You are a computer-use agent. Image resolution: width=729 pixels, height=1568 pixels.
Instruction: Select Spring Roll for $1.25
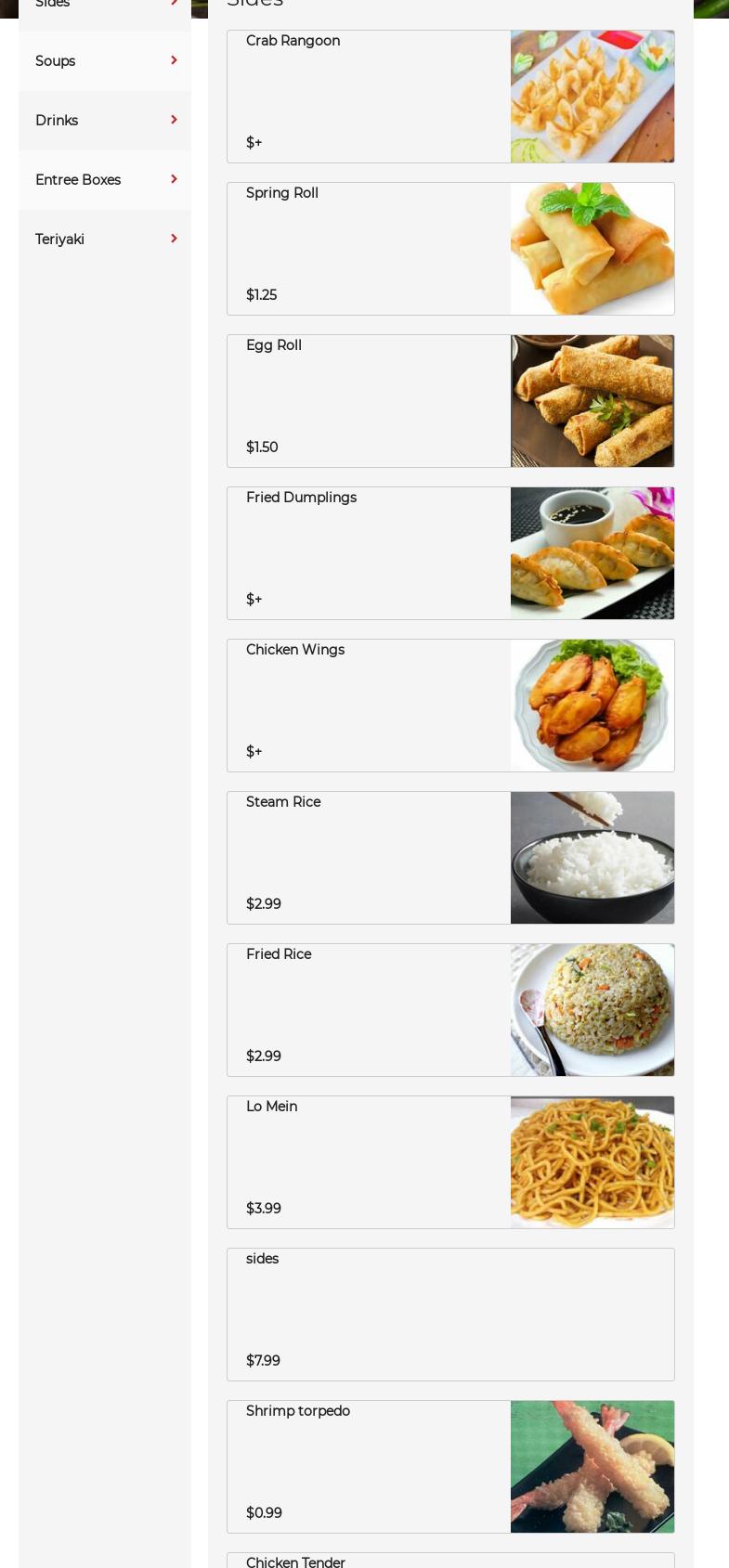(x=450, y=249)
